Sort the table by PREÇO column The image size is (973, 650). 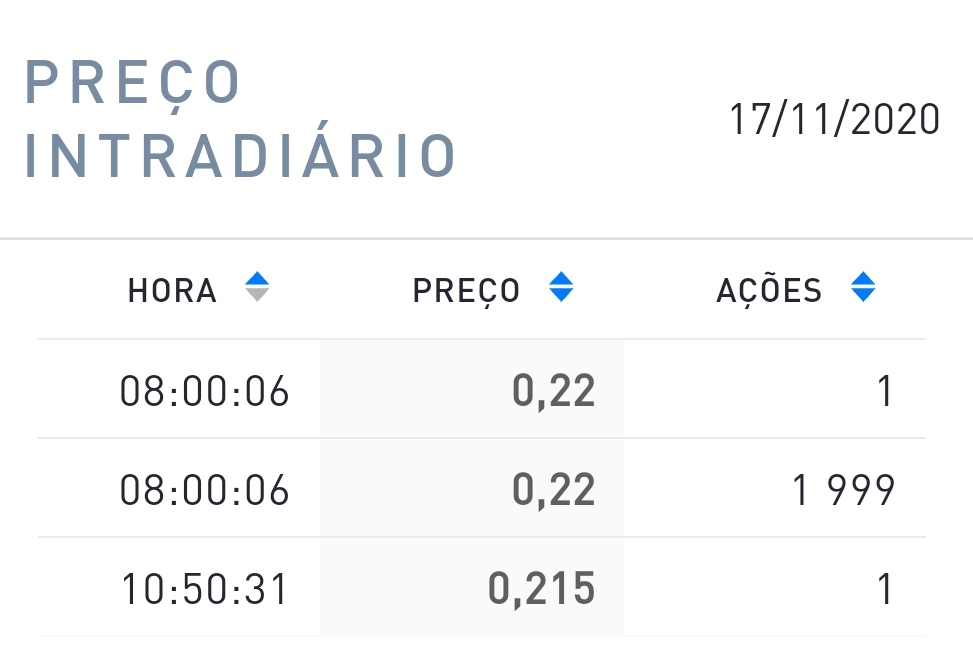(x=562, y=289)
